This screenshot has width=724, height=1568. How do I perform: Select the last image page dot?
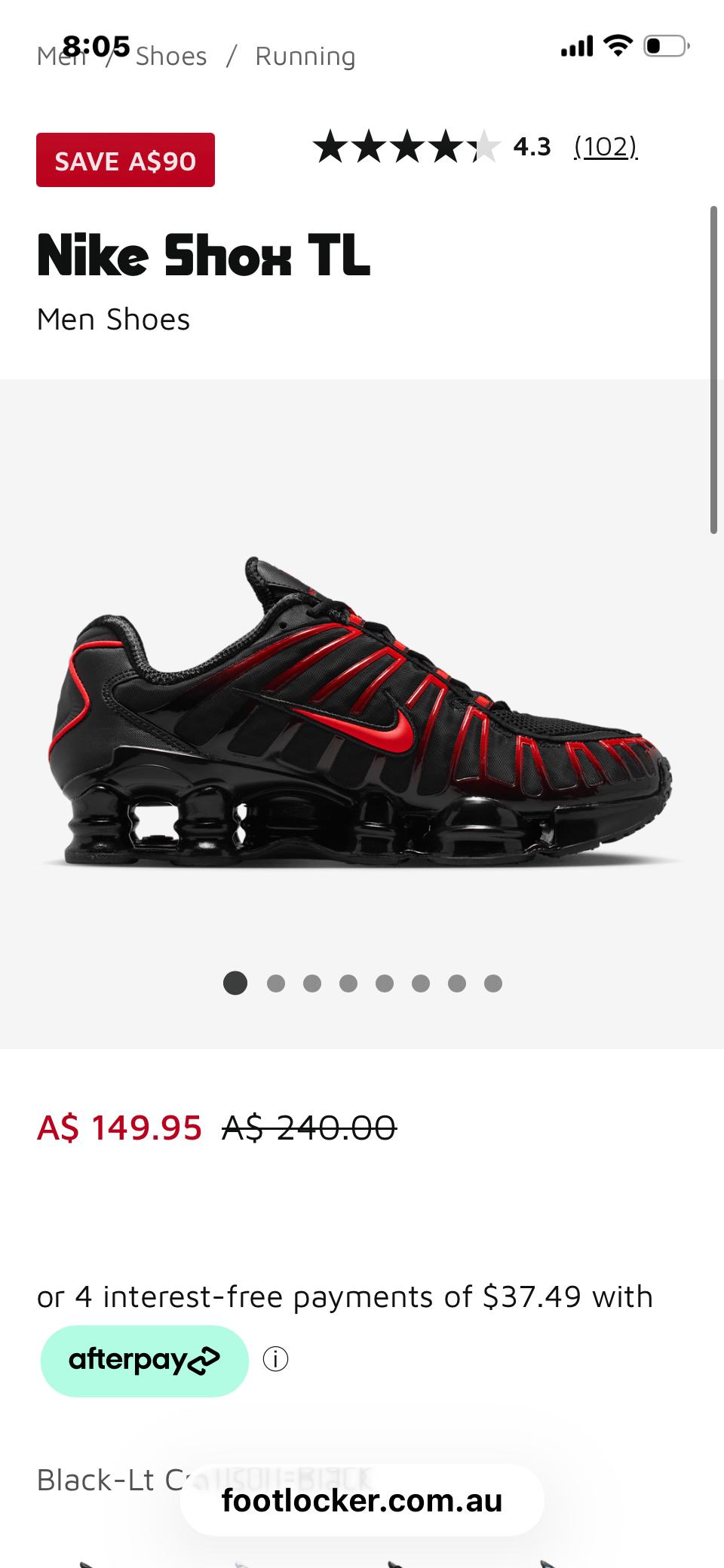[493, 983]
